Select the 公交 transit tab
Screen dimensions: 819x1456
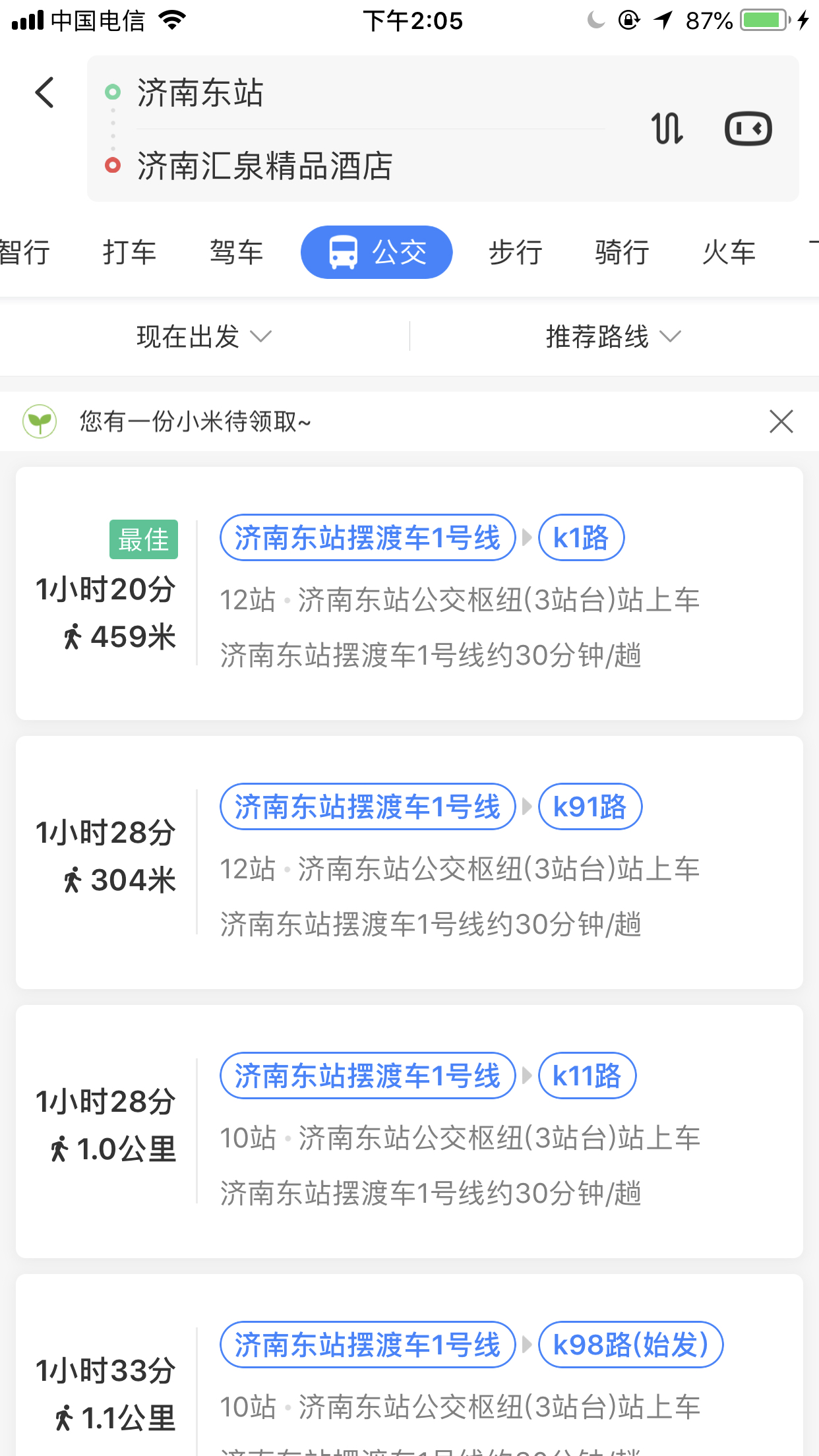pos(377,253)
